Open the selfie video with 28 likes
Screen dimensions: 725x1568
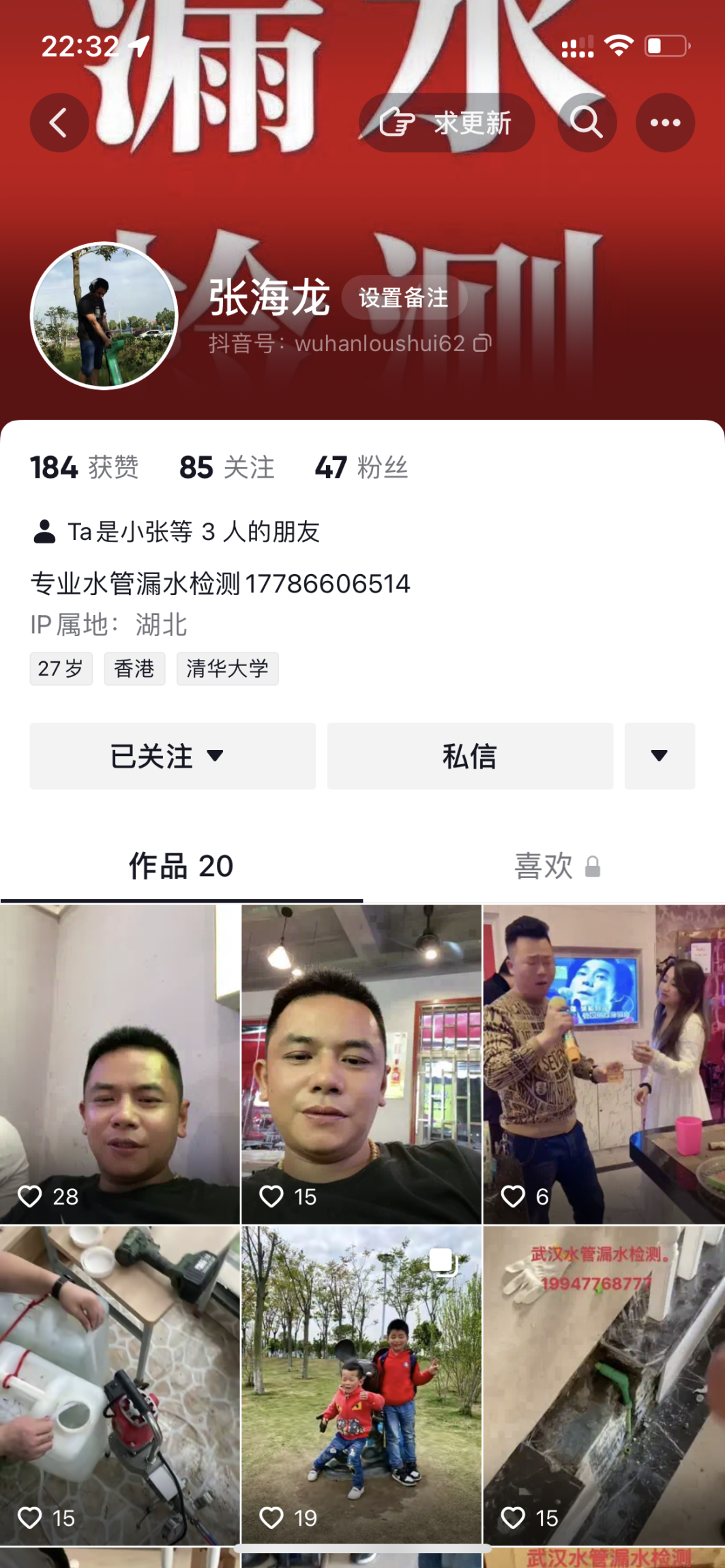[x=120, y=1064]
